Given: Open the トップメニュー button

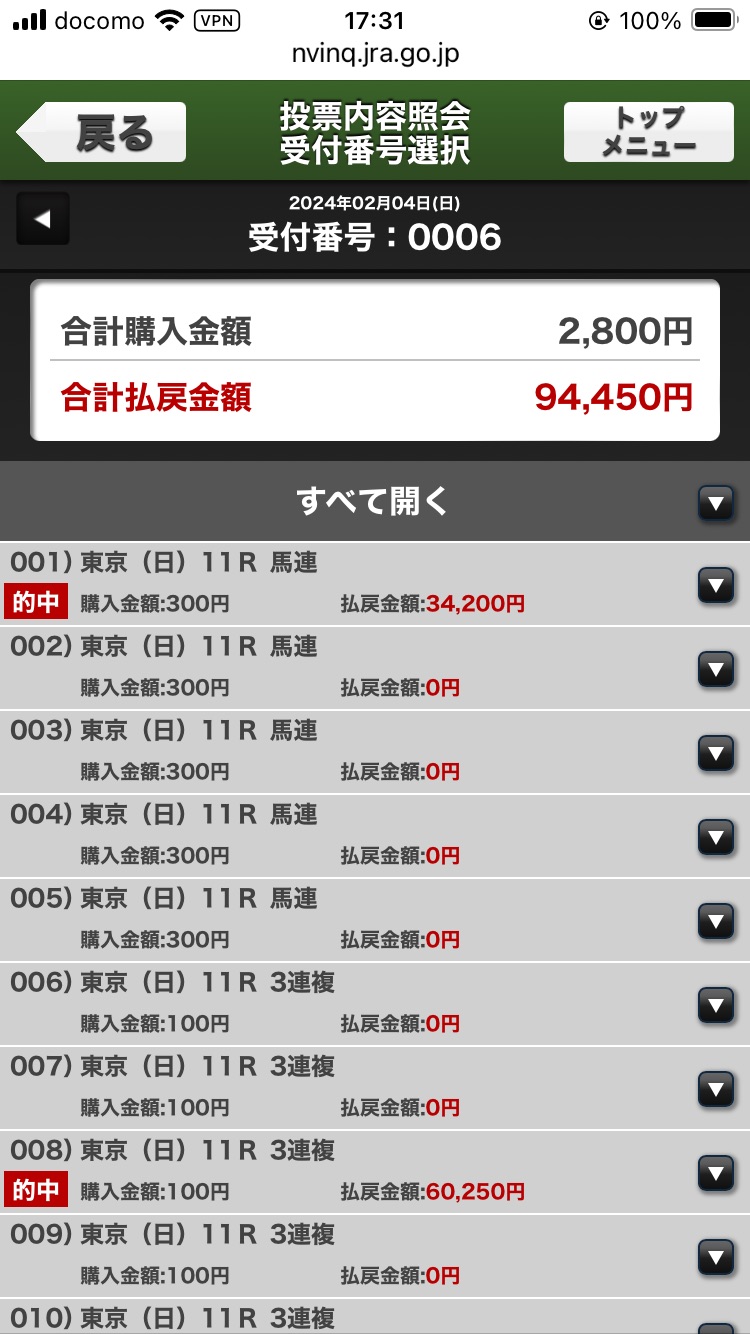Looking at the screenshot, I should [x=648, y=132].
